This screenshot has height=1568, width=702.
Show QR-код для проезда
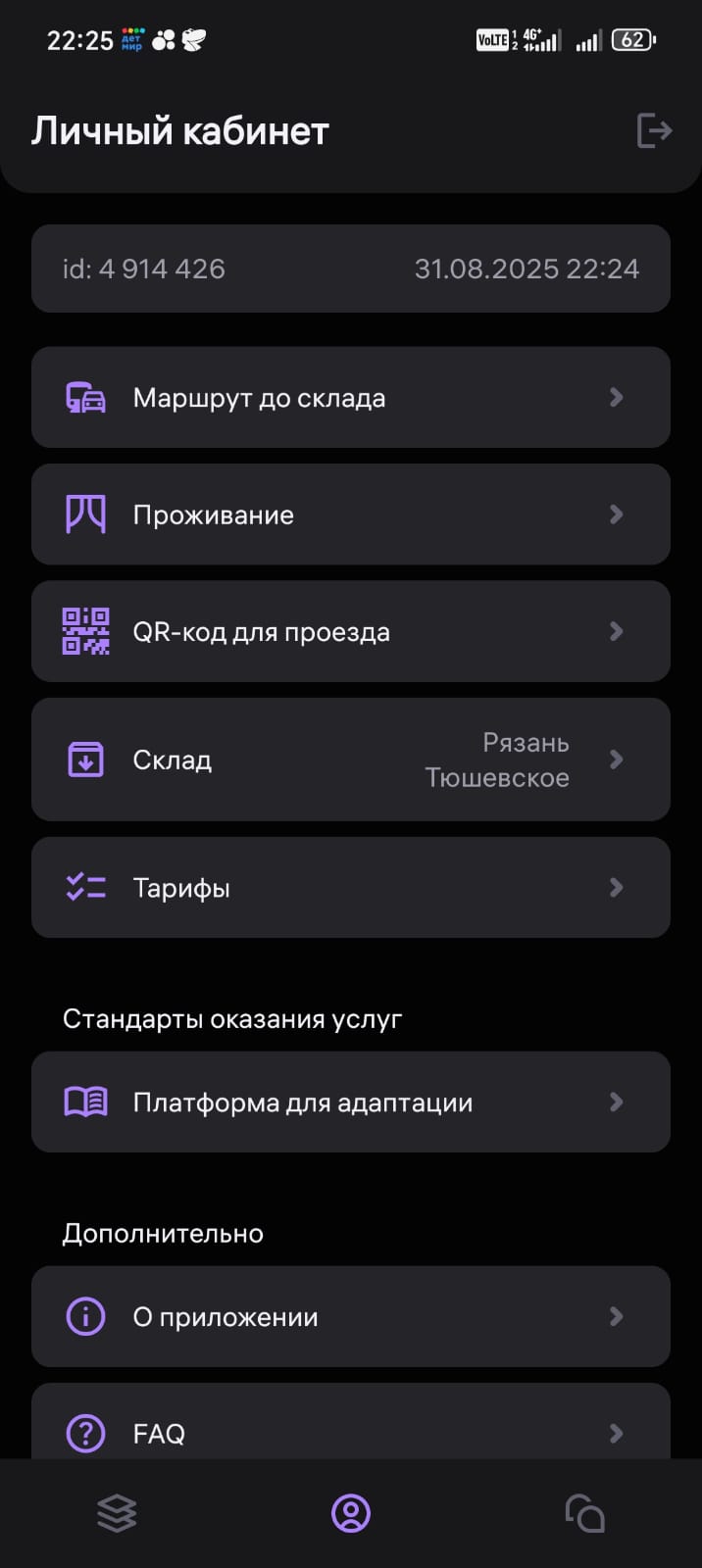point(351,631)
